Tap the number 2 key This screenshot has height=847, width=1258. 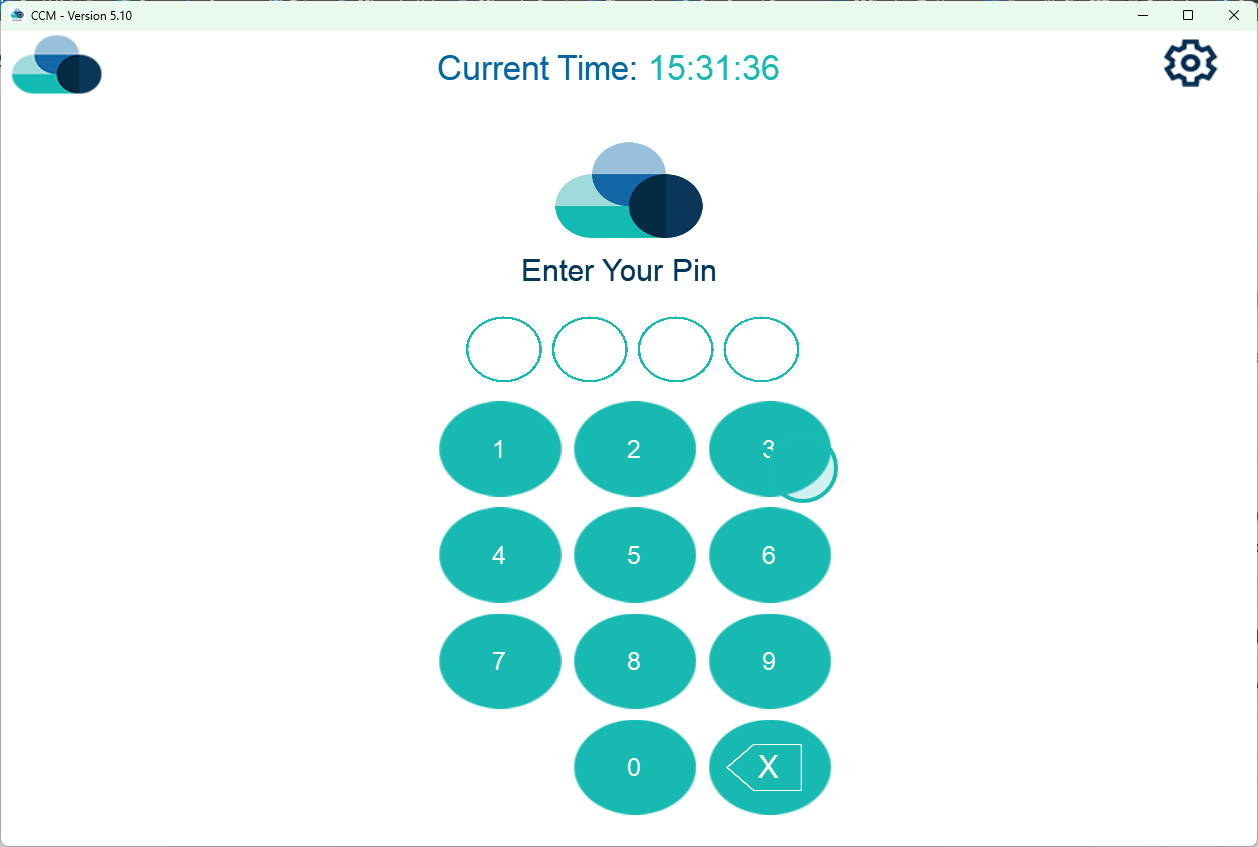click(634, 449)
